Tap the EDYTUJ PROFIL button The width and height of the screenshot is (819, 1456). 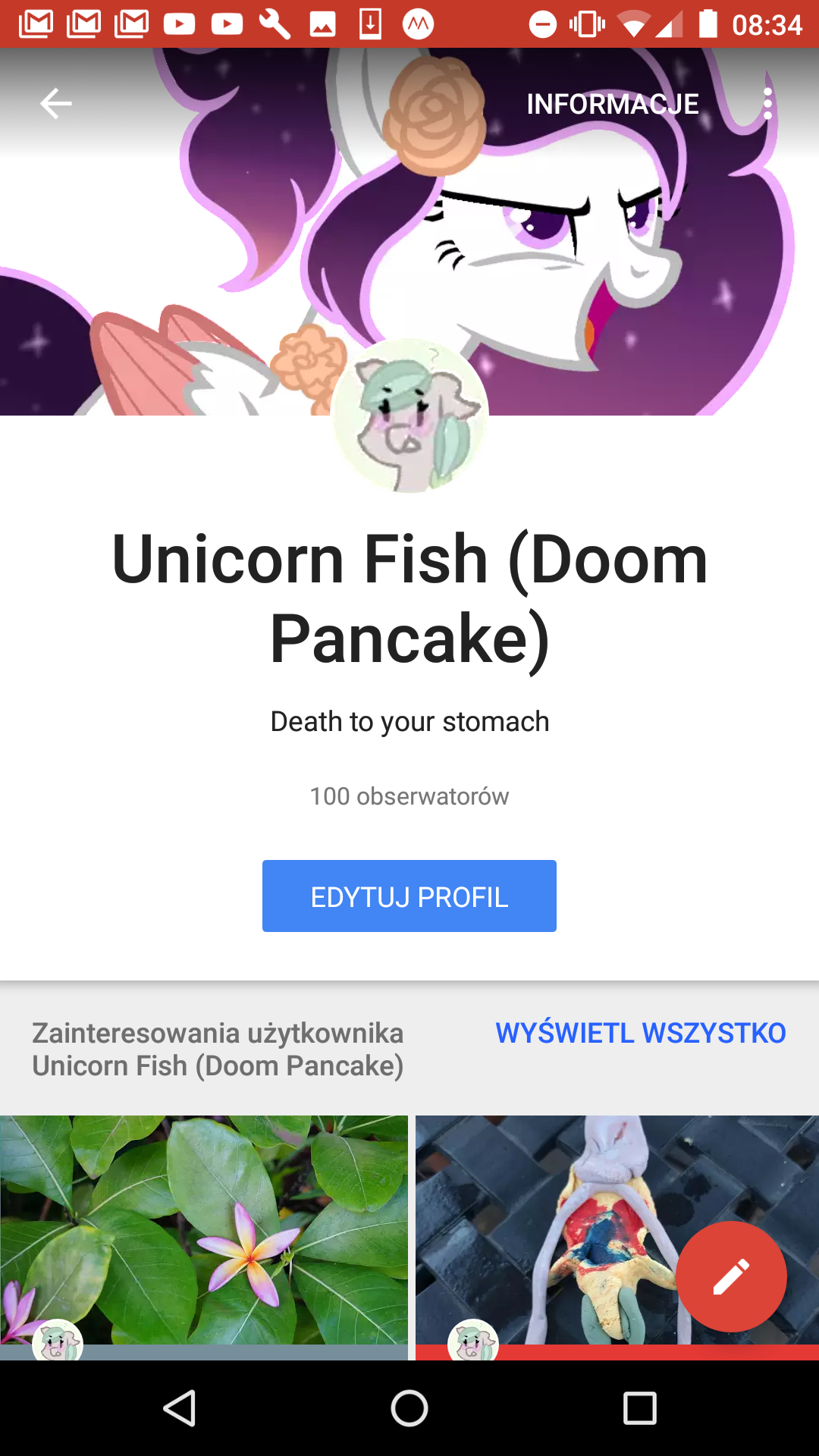[x=409, y=896]
